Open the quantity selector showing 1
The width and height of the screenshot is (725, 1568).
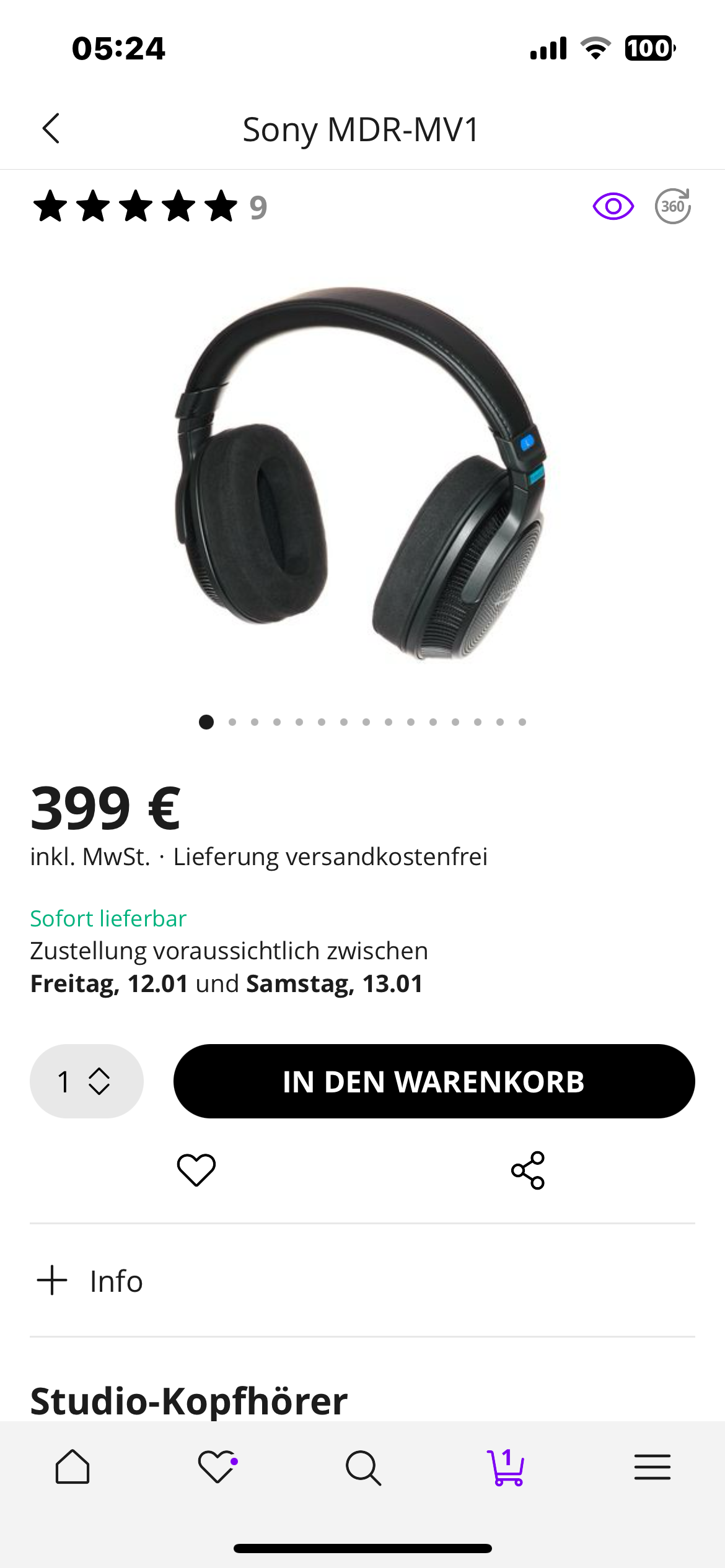[x=86, y=1081]
